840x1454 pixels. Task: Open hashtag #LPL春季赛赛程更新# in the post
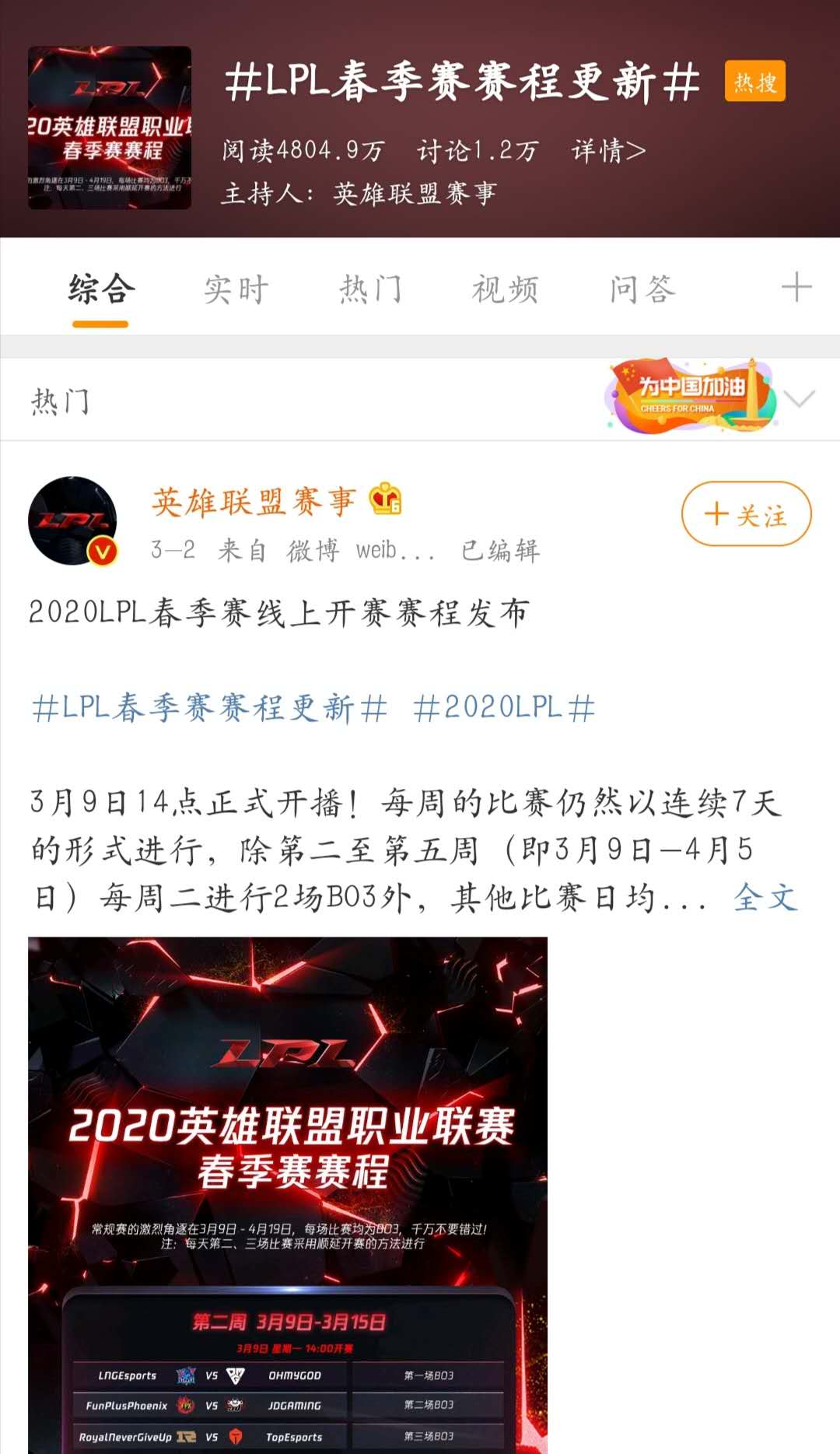click(x=210, y=708)
